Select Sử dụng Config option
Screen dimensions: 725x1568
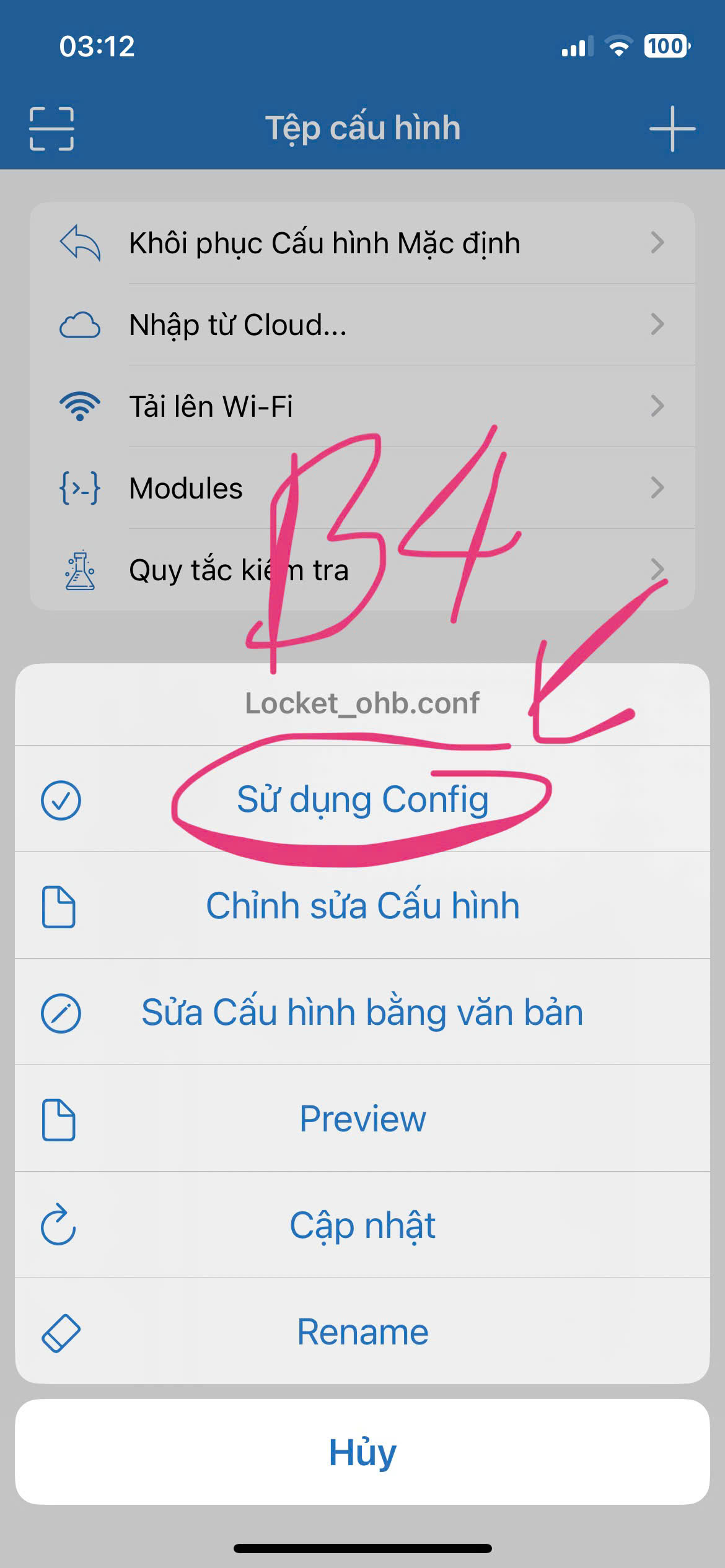pyautogui.click(x=362, y=799)
